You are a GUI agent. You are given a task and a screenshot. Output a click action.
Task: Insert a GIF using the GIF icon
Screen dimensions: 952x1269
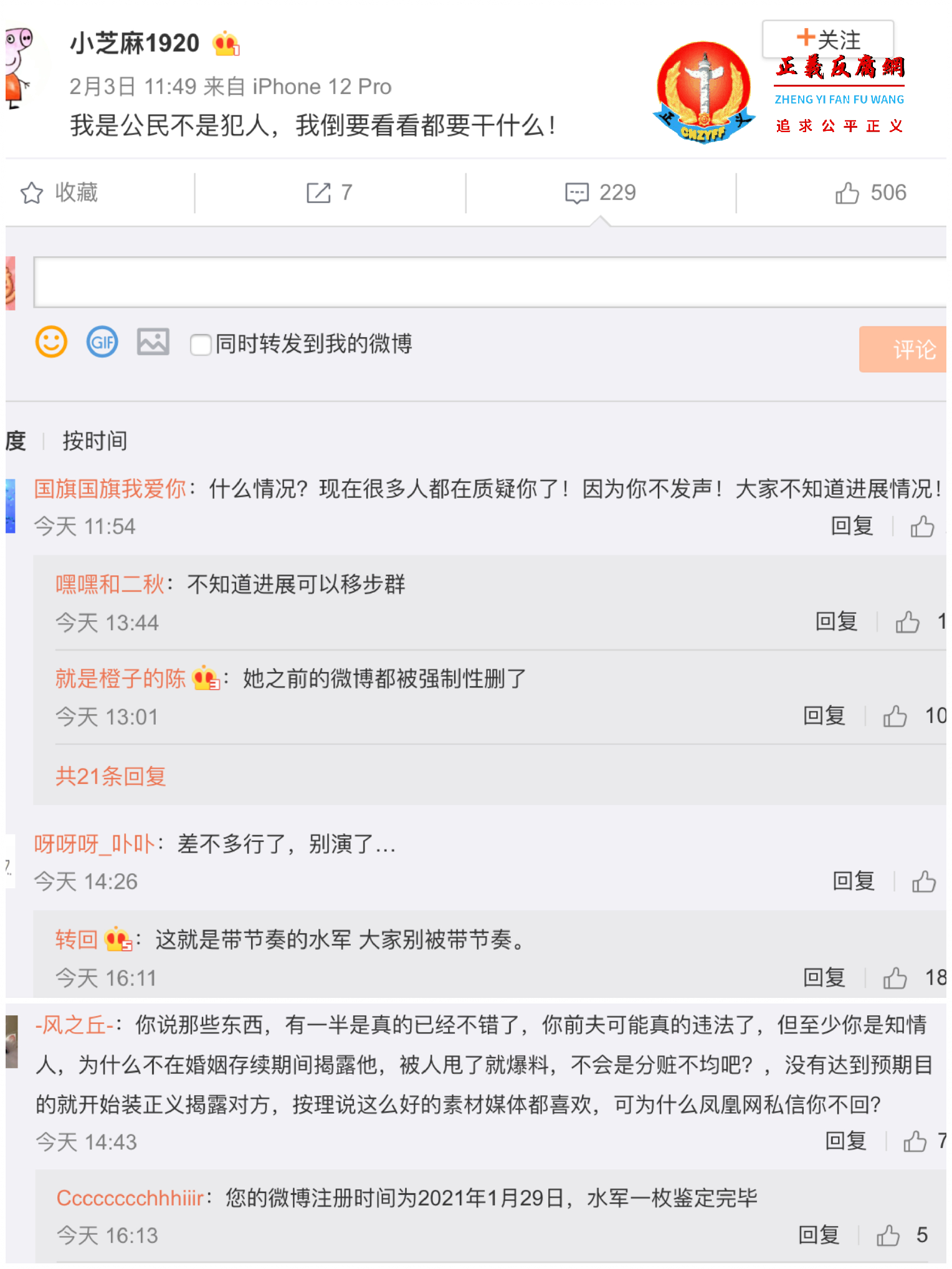(x=102, y=342)
